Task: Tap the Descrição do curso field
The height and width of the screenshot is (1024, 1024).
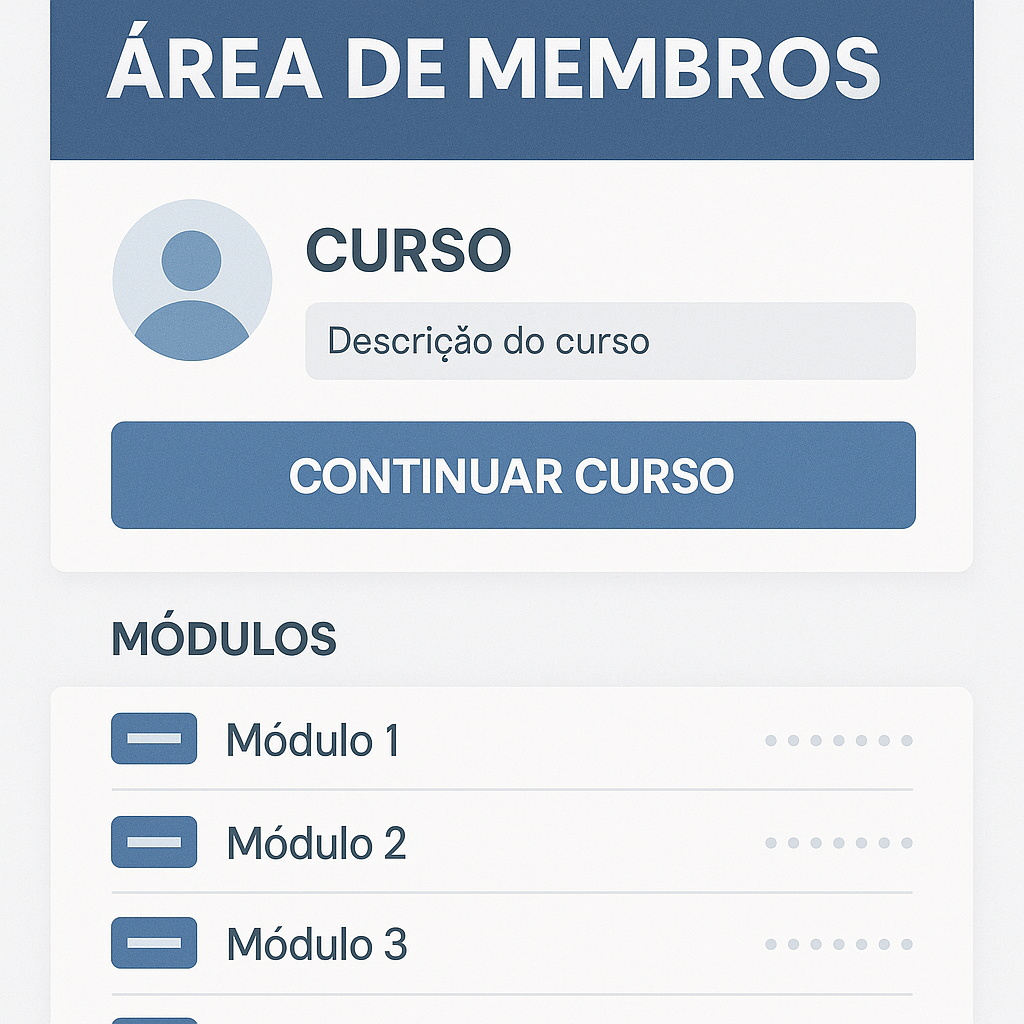Action: 610,341
